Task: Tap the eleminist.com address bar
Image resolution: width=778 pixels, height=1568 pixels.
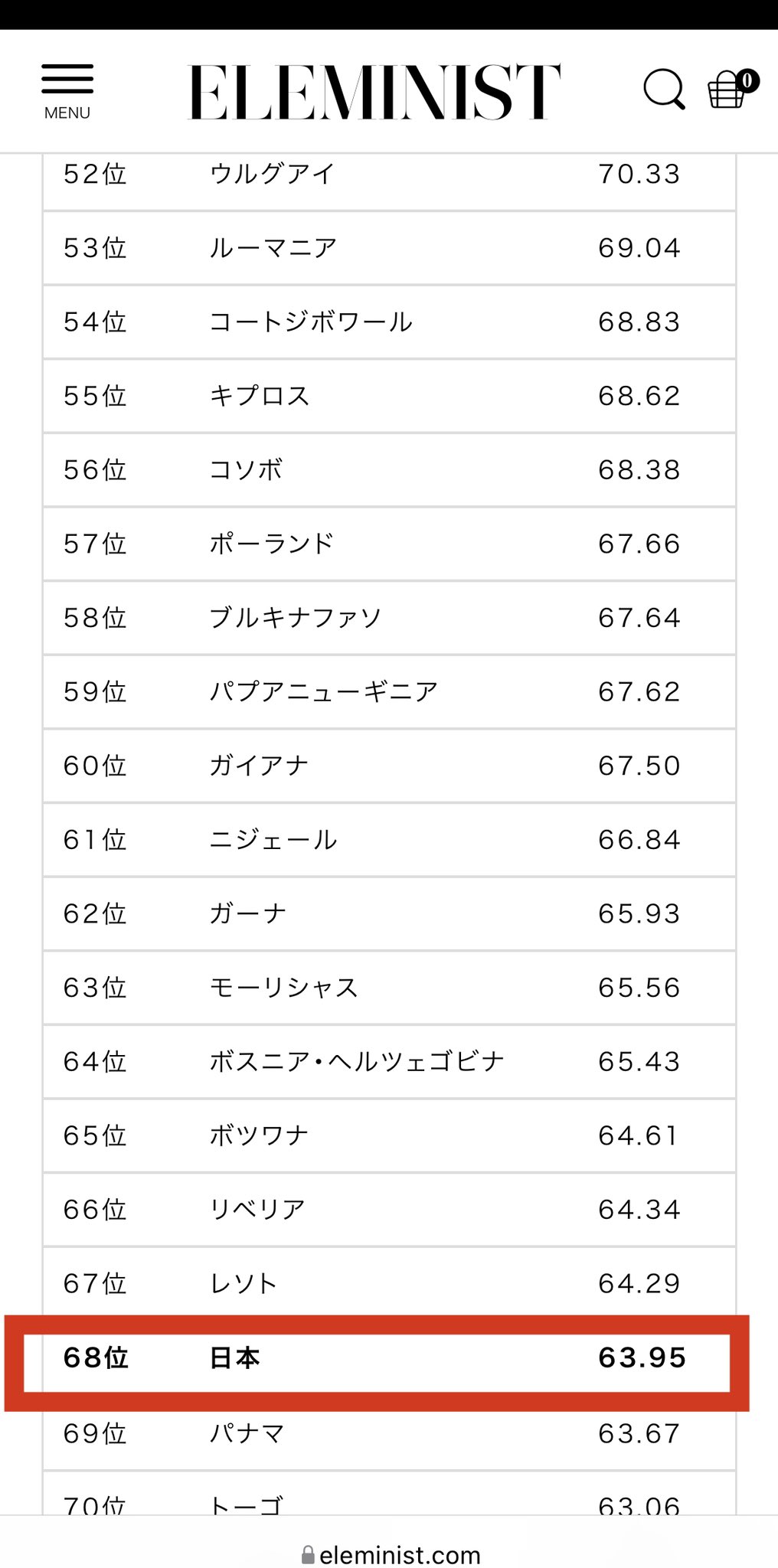Action: (391, 1555)
